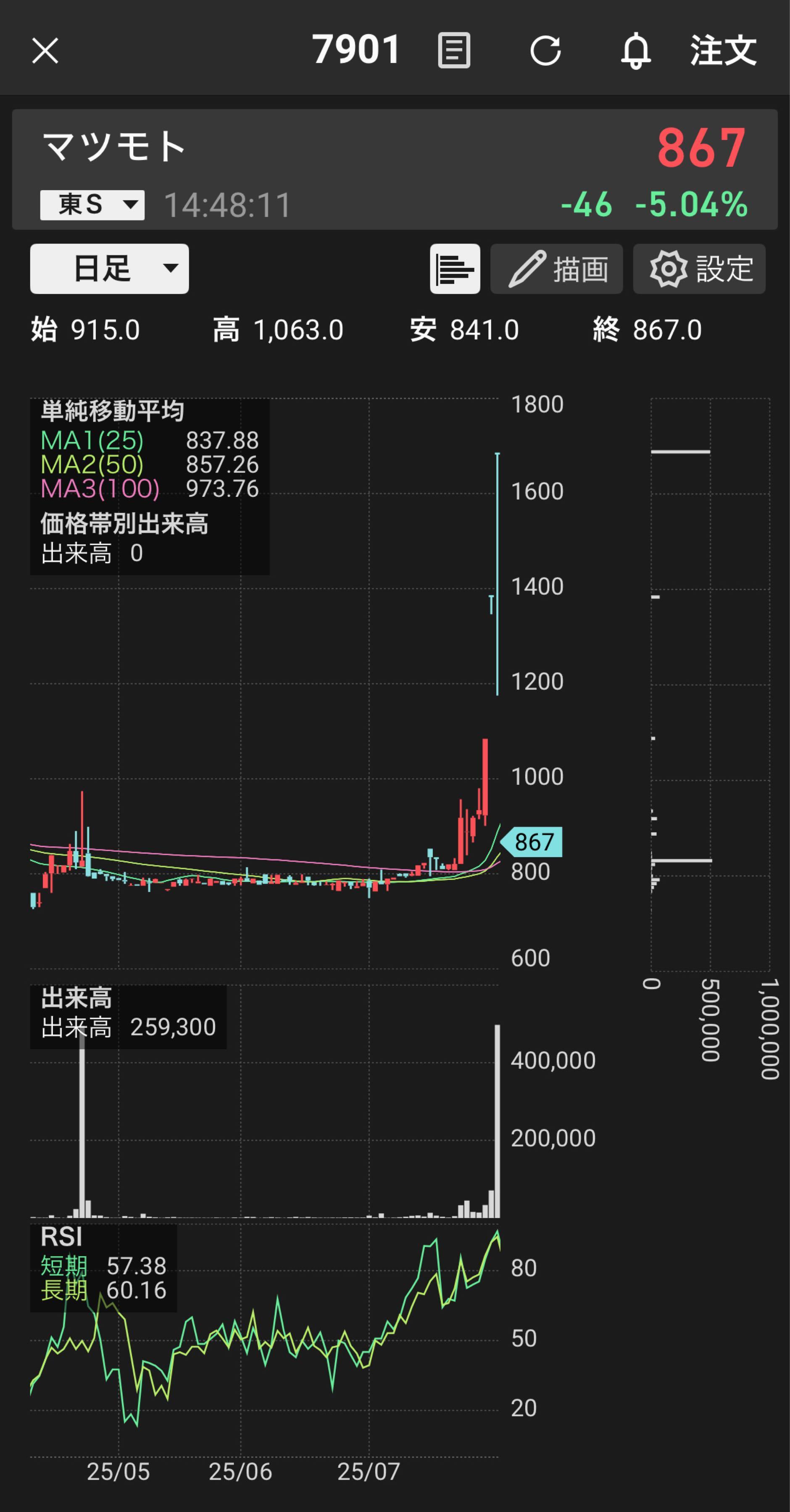Image resolution: width=790 pixels, height=1512 pixels.
Task: Toggle the volume-by-price display icon
Action: 455,269
